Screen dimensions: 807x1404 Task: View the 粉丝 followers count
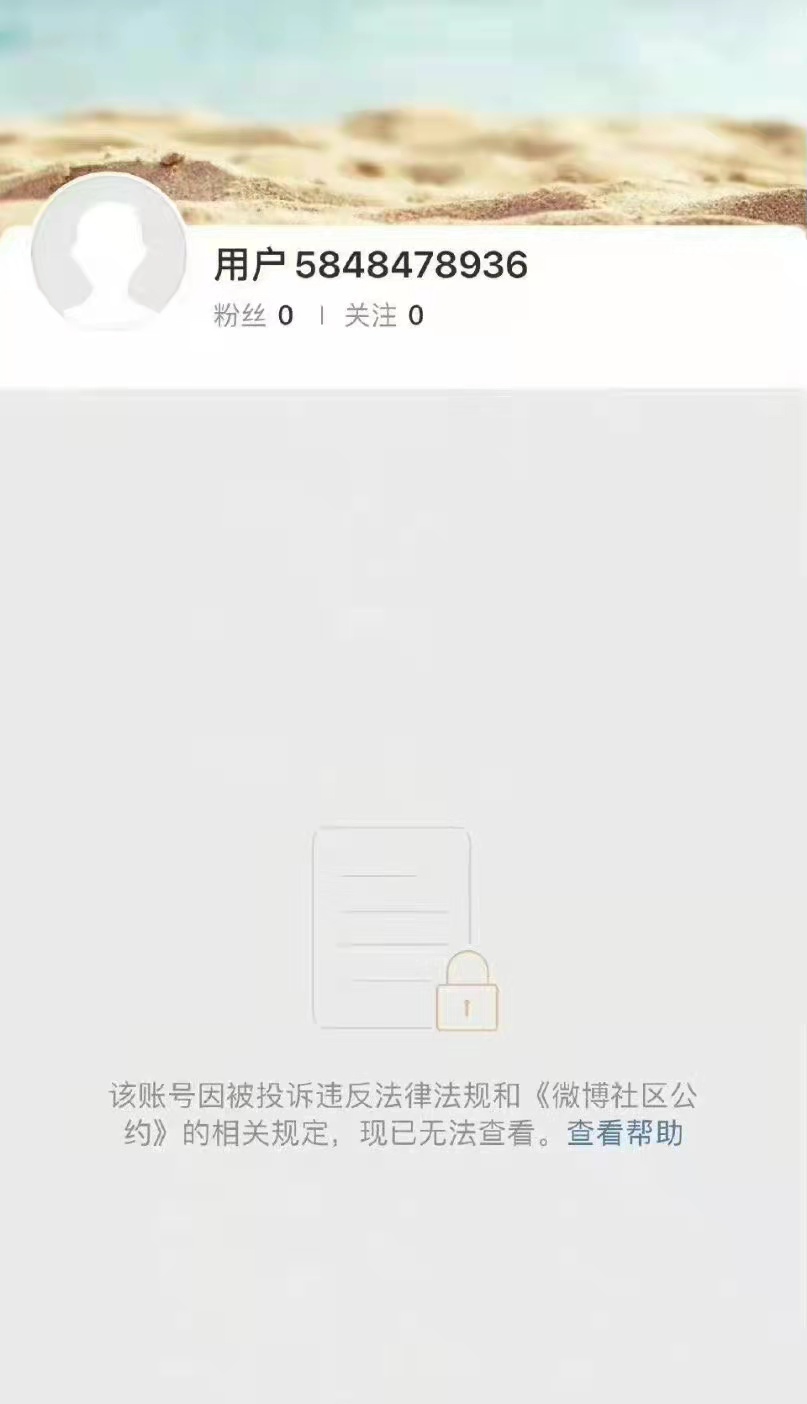(253, 316)
